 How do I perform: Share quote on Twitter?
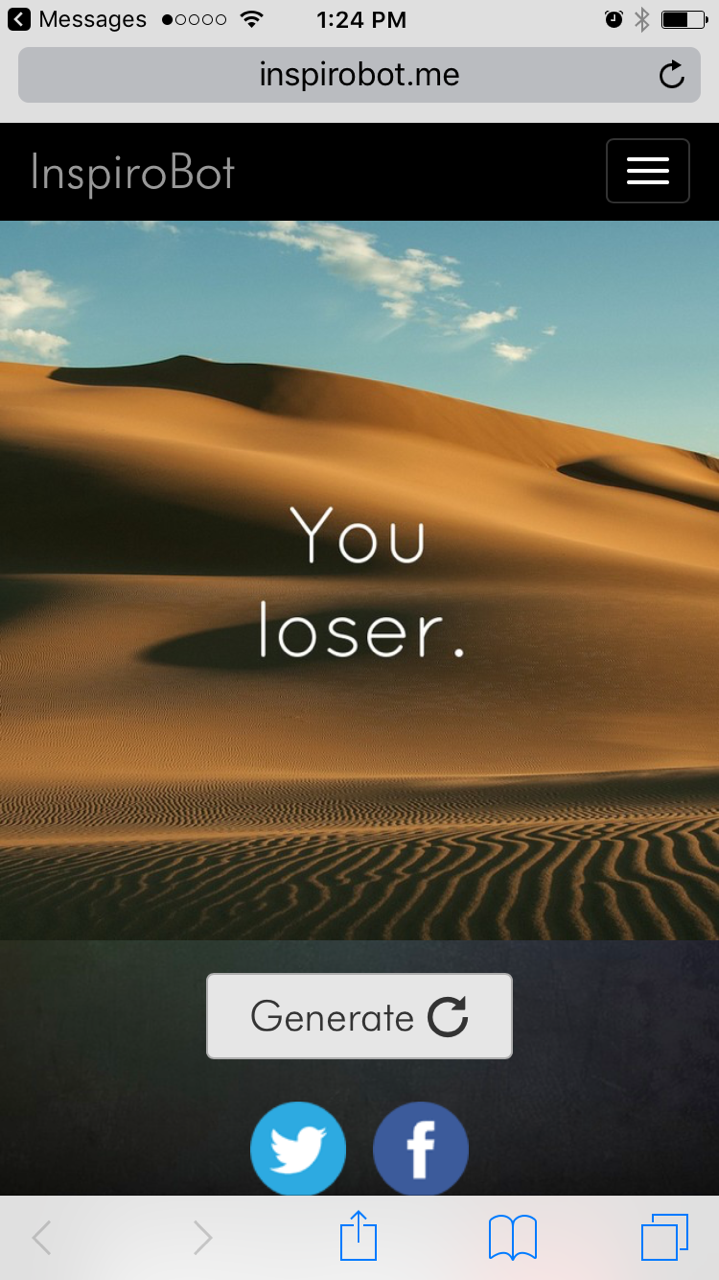pos(298,1149)
